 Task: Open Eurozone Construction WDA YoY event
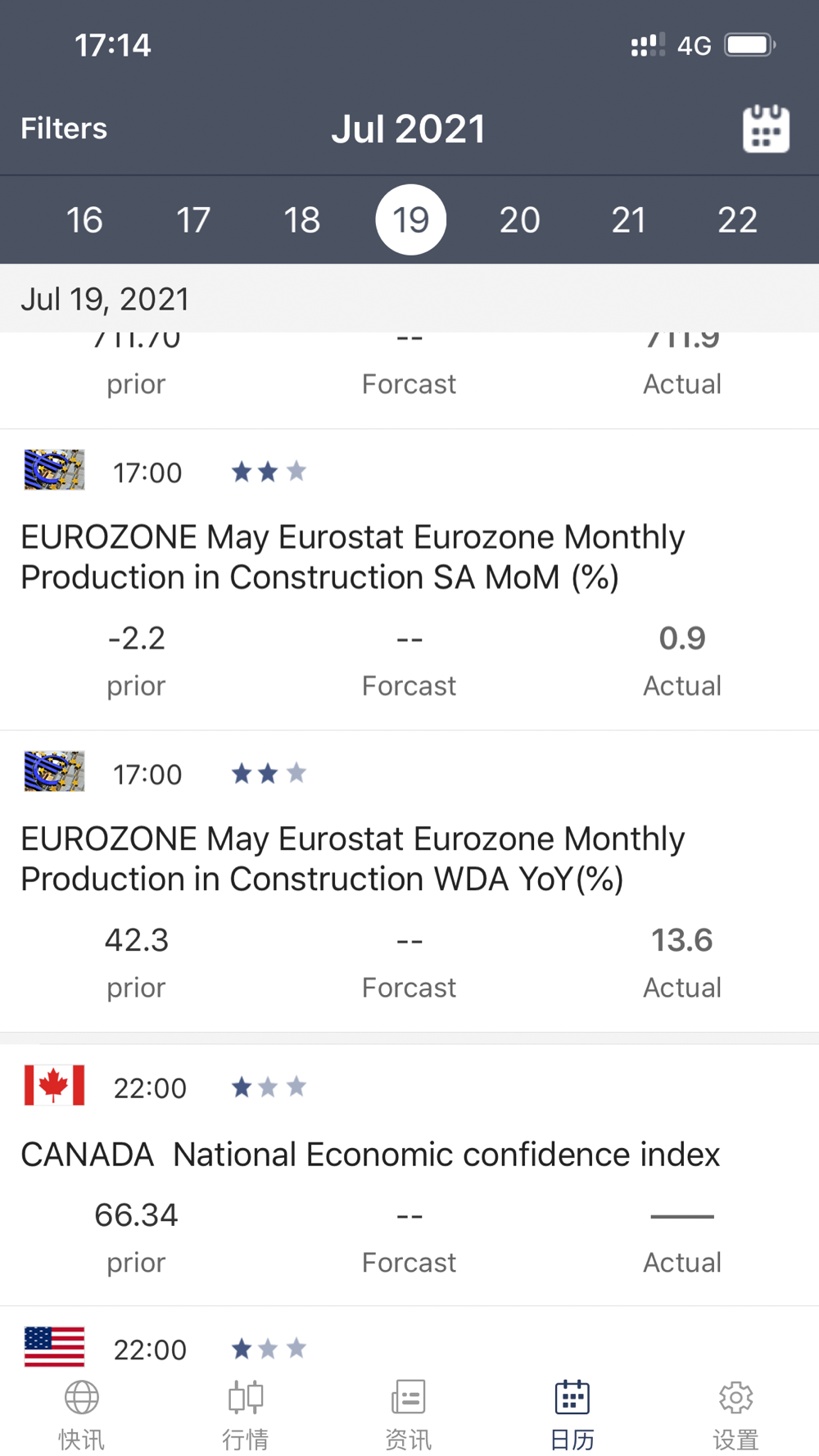point(409,881)
